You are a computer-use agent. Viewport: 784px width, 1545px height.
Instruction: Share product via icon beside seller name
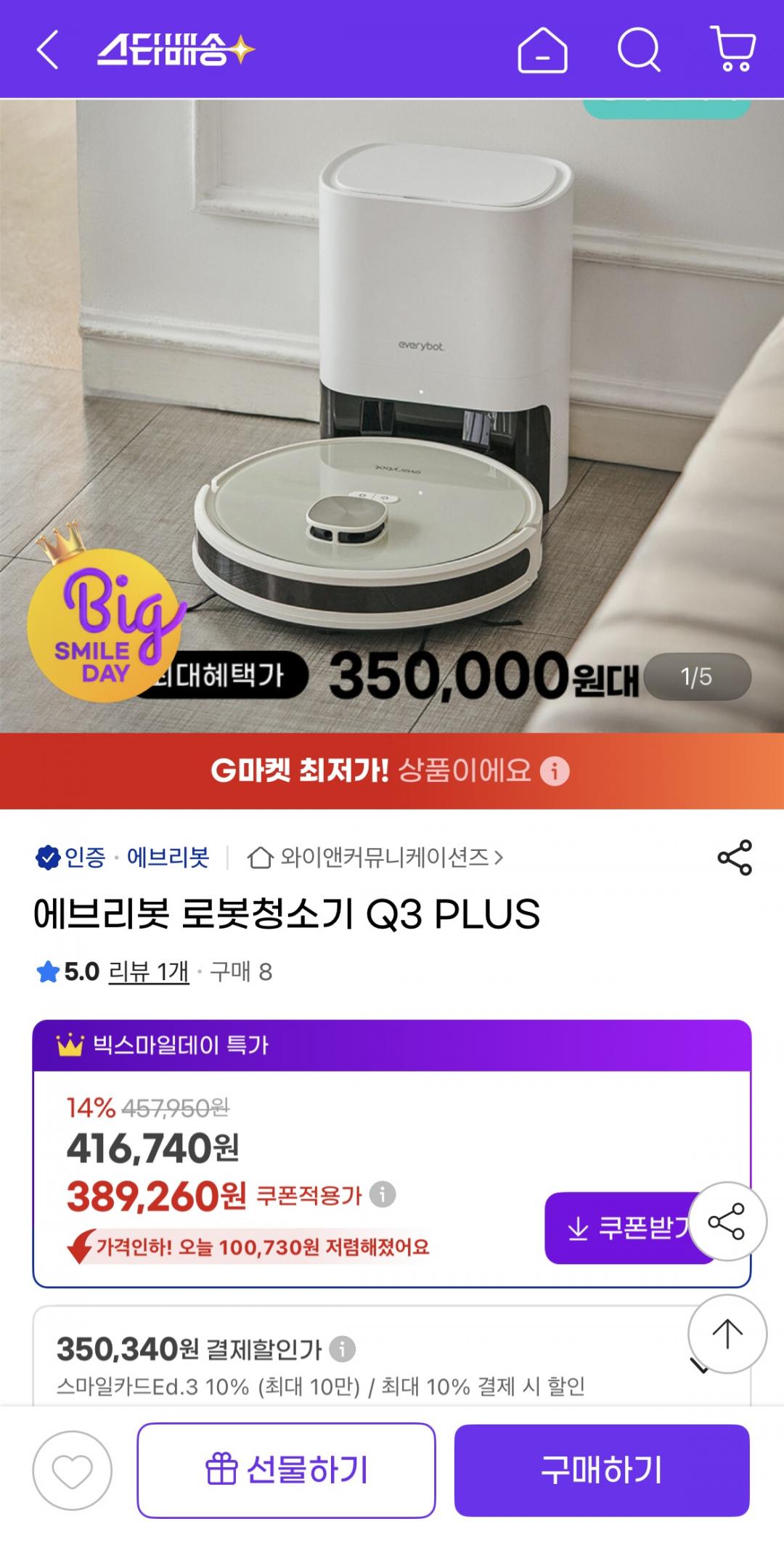pyautogui.click(x=735, y=857)
